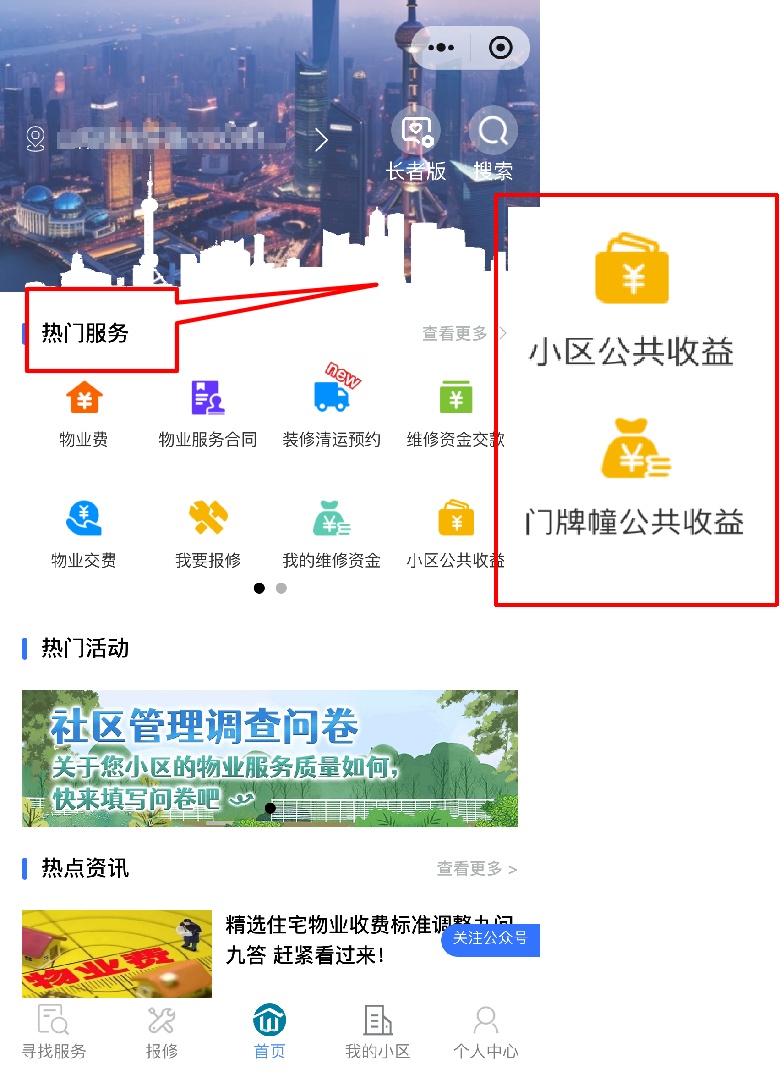Open 物业服务合同

tap(207, 412)
